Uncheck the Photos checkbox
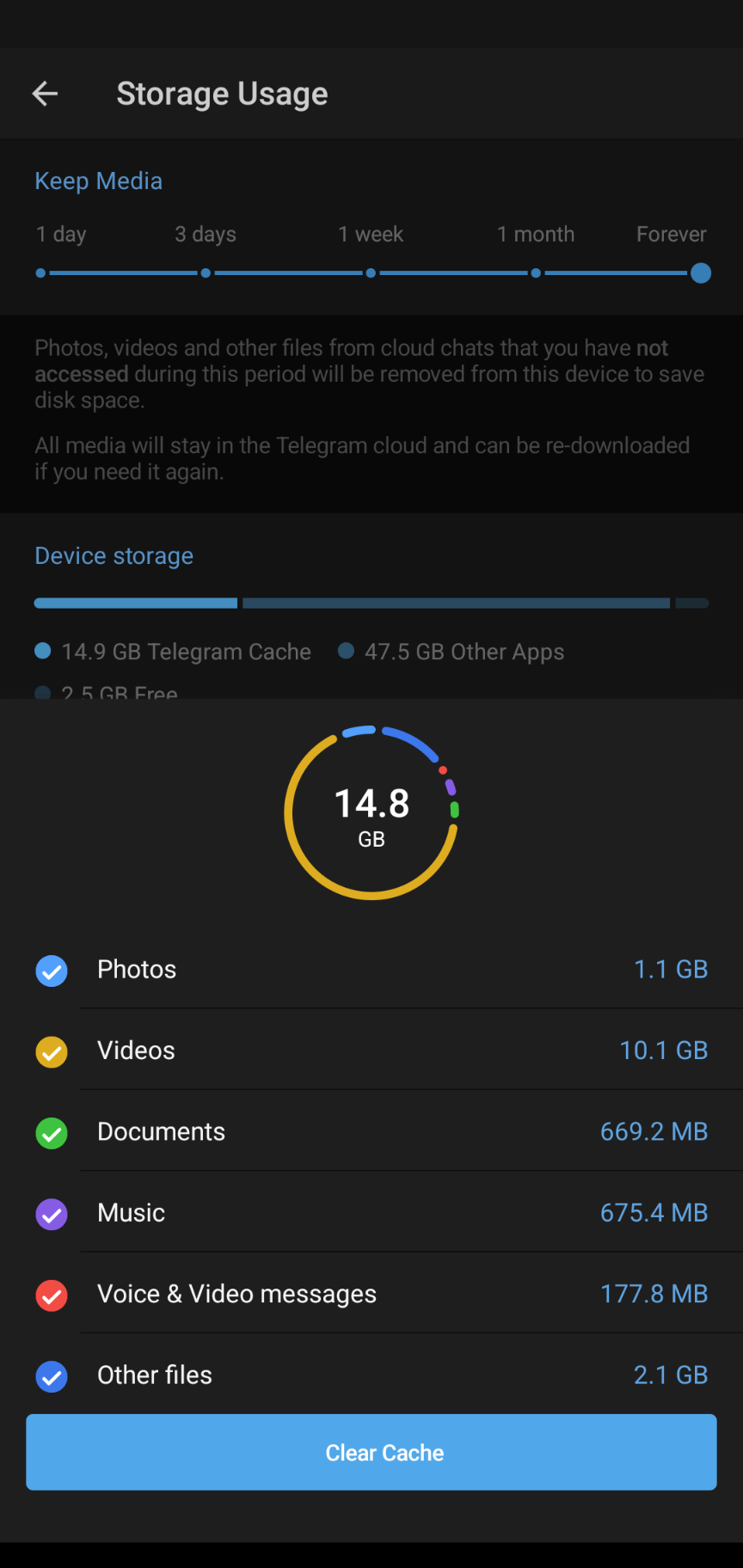 [52, 971]
